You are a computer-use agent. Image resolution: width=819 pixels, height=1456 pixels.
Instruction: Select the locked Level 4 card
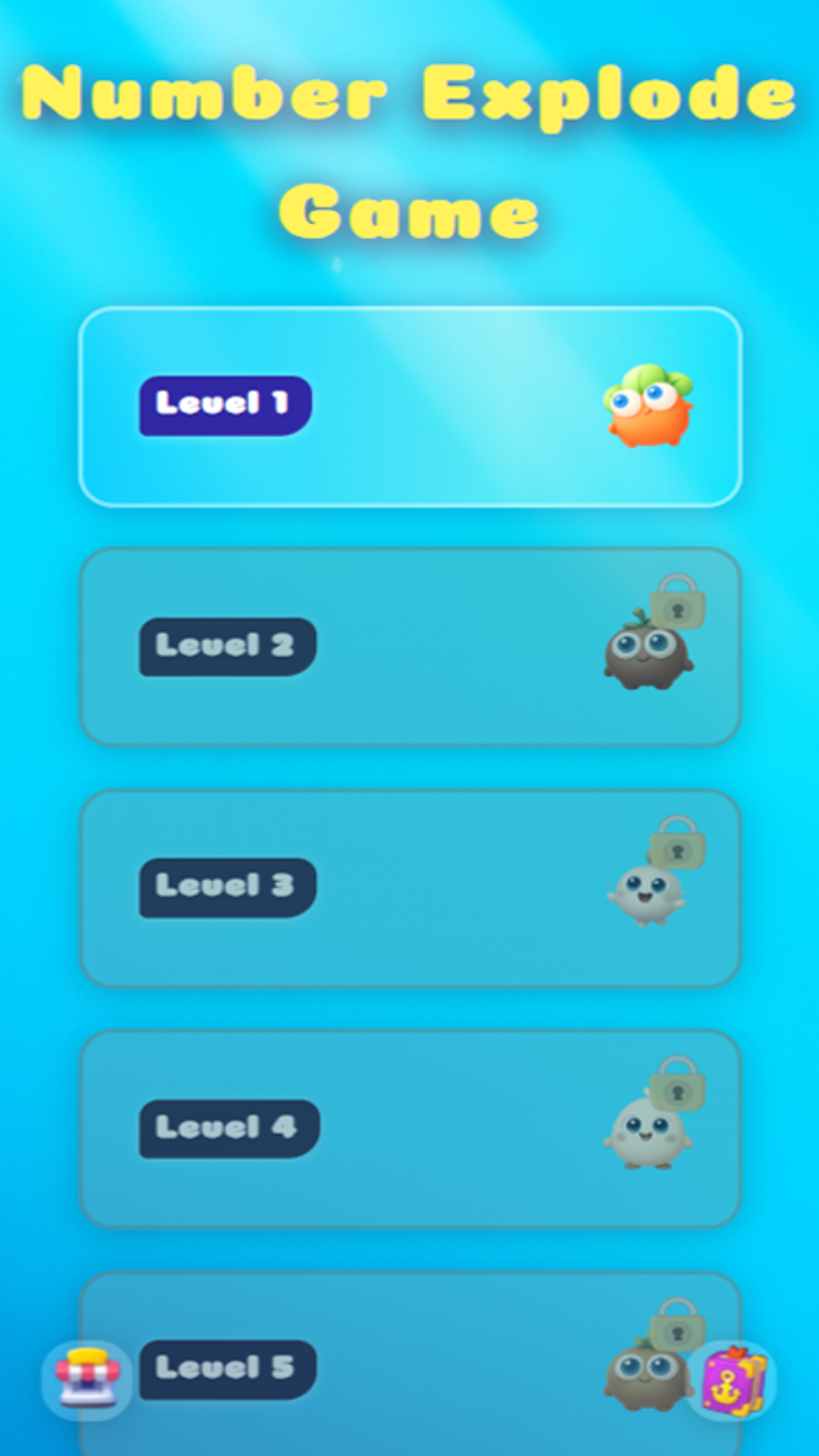pos(409,1130)
